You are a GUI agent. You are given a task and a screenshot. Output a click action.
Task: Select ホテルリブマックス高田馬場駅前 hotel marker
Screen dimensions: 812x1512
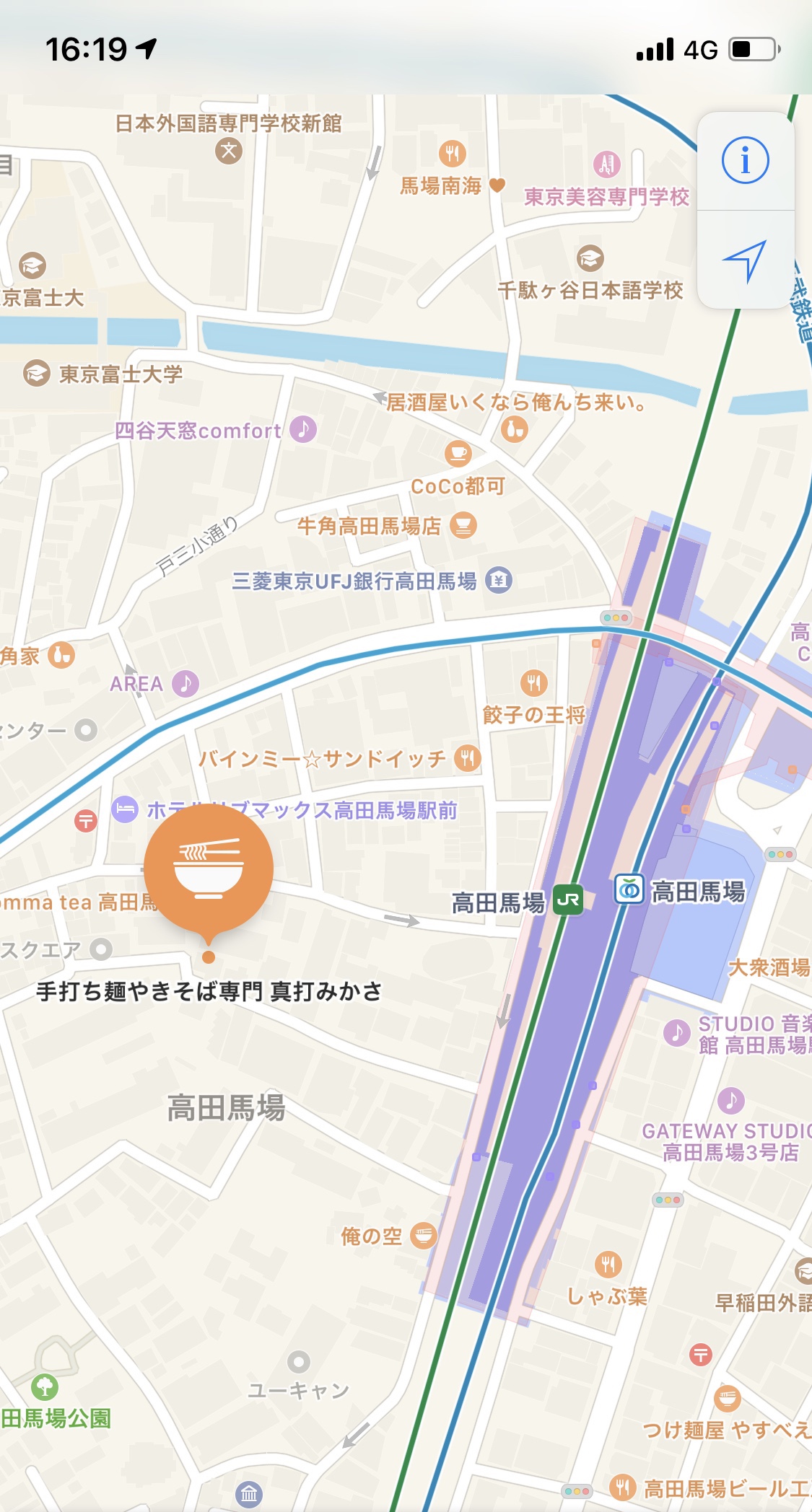click(x=125, y=809)
